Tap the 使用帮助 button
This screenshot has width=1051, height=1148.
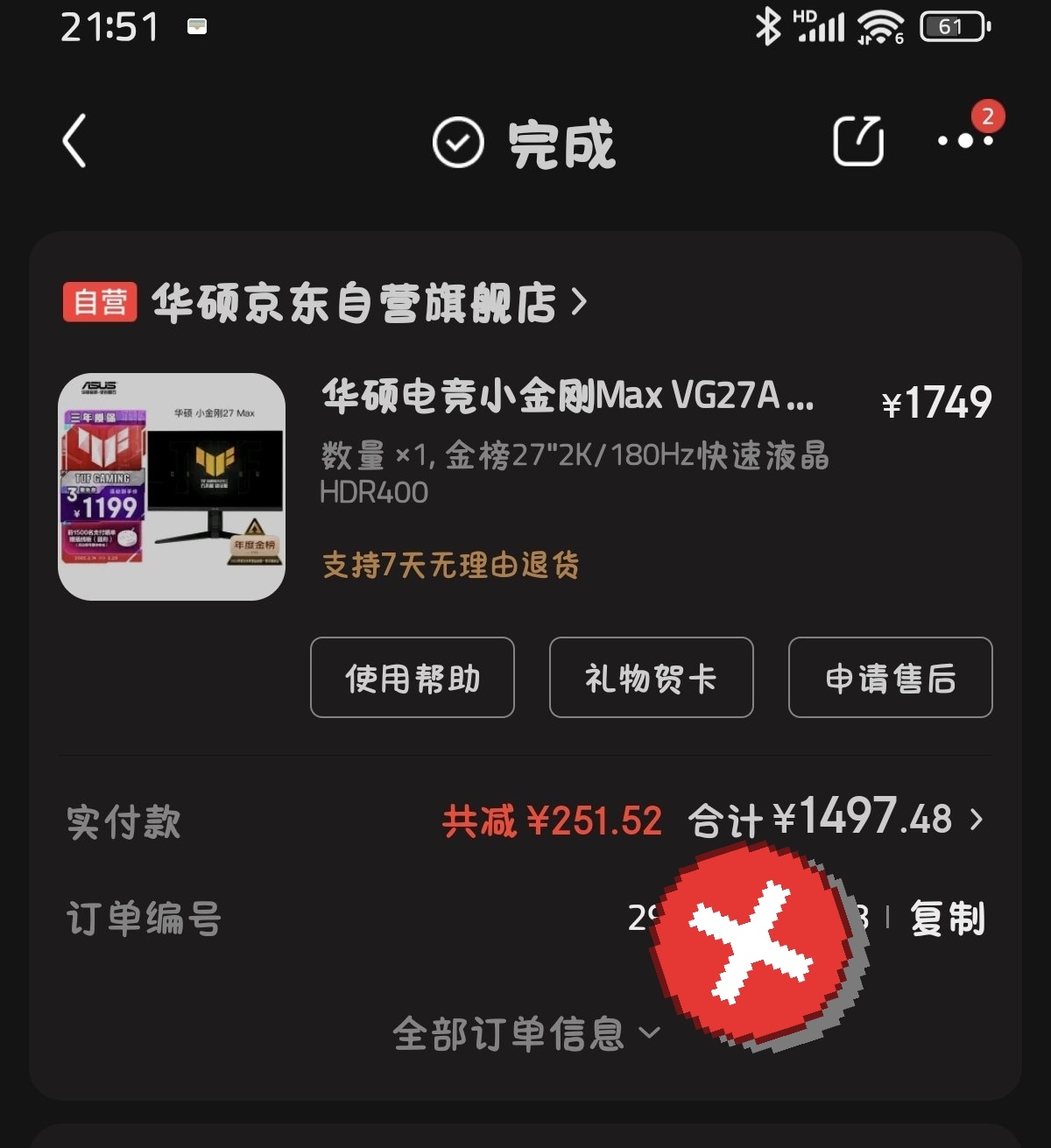[x=413, y=678]
